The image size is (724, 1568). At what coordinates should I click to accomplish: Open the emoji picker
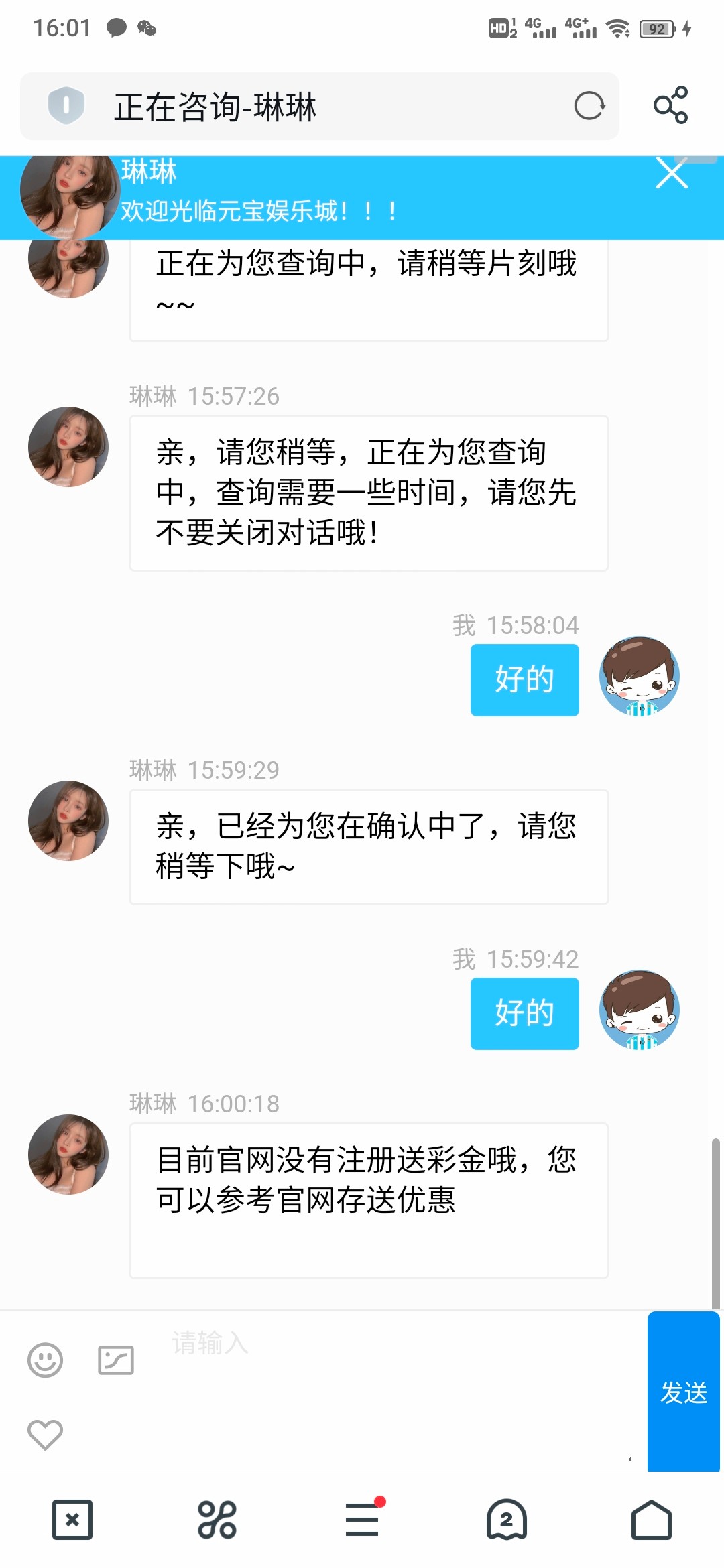(x=45, y=1360)
